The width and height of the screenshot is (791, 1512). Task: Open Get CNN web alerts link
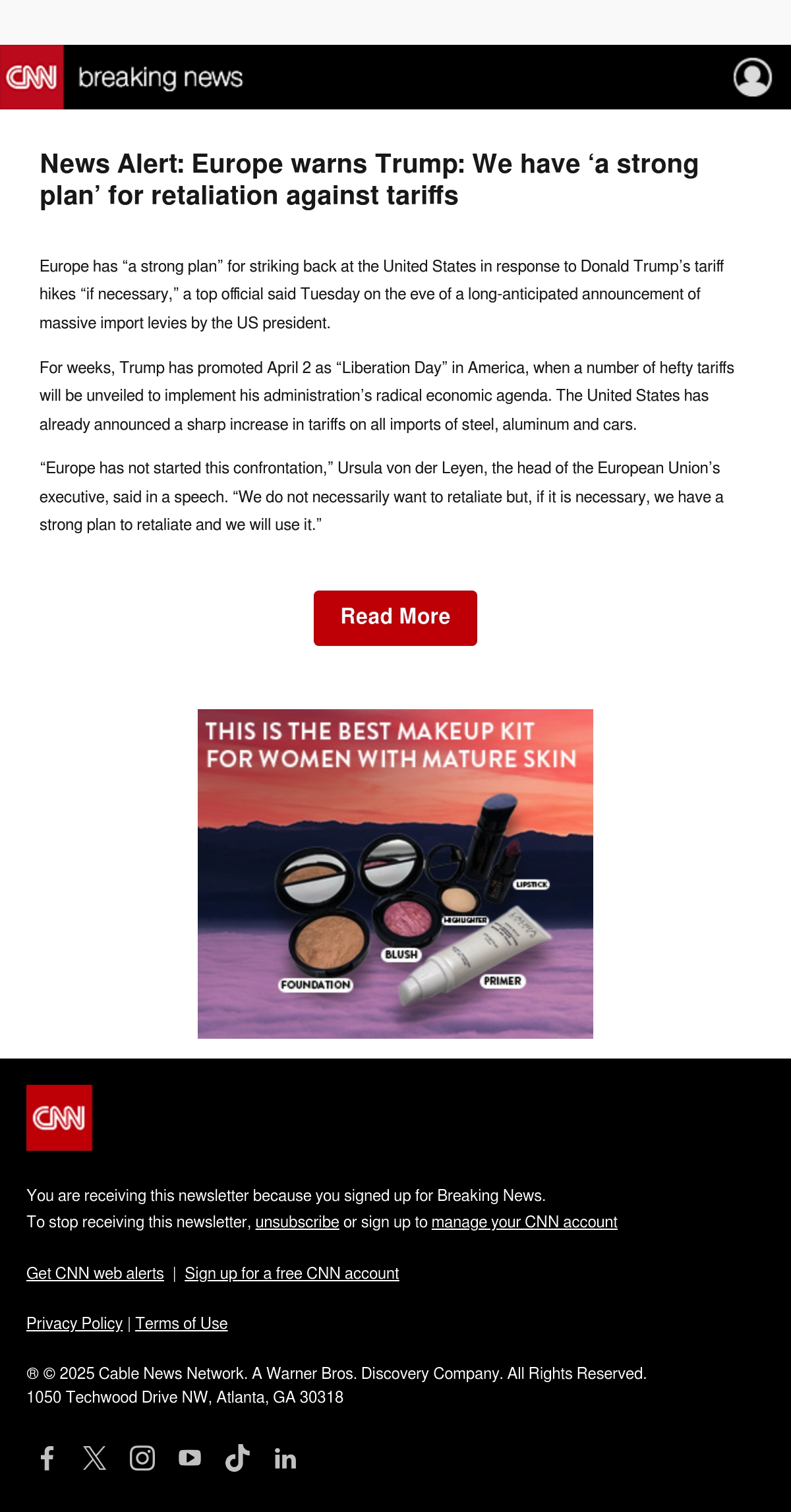pos(95,1273)
